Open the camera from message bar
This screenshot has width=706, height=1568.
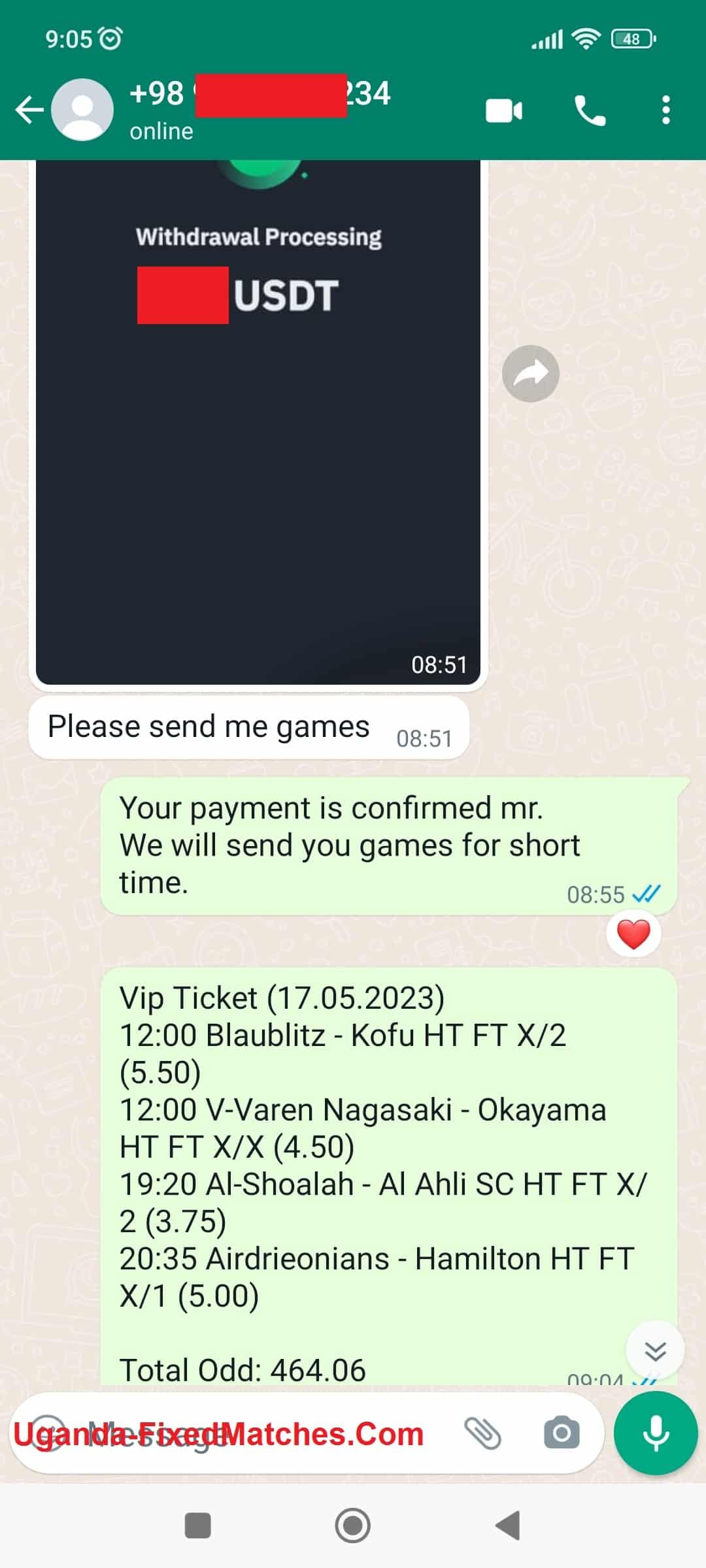pos(562,1433)
